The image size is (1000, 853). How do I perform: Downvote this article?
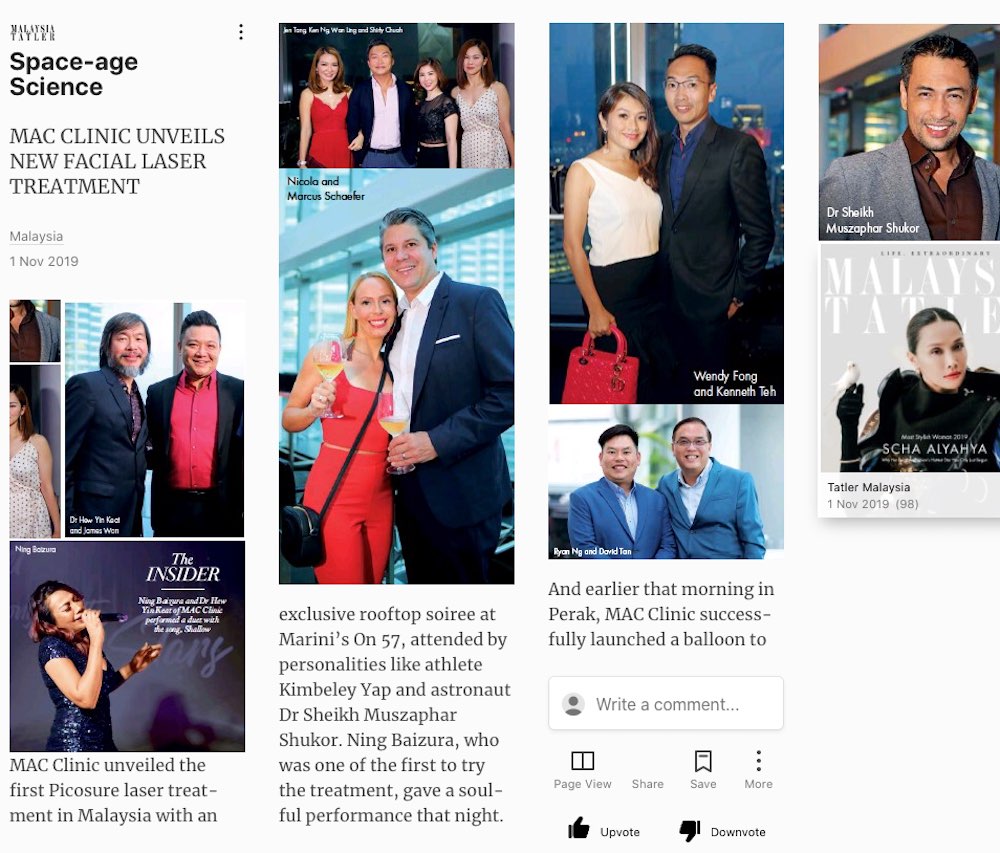pyautogui.click(x=722, y=831)
